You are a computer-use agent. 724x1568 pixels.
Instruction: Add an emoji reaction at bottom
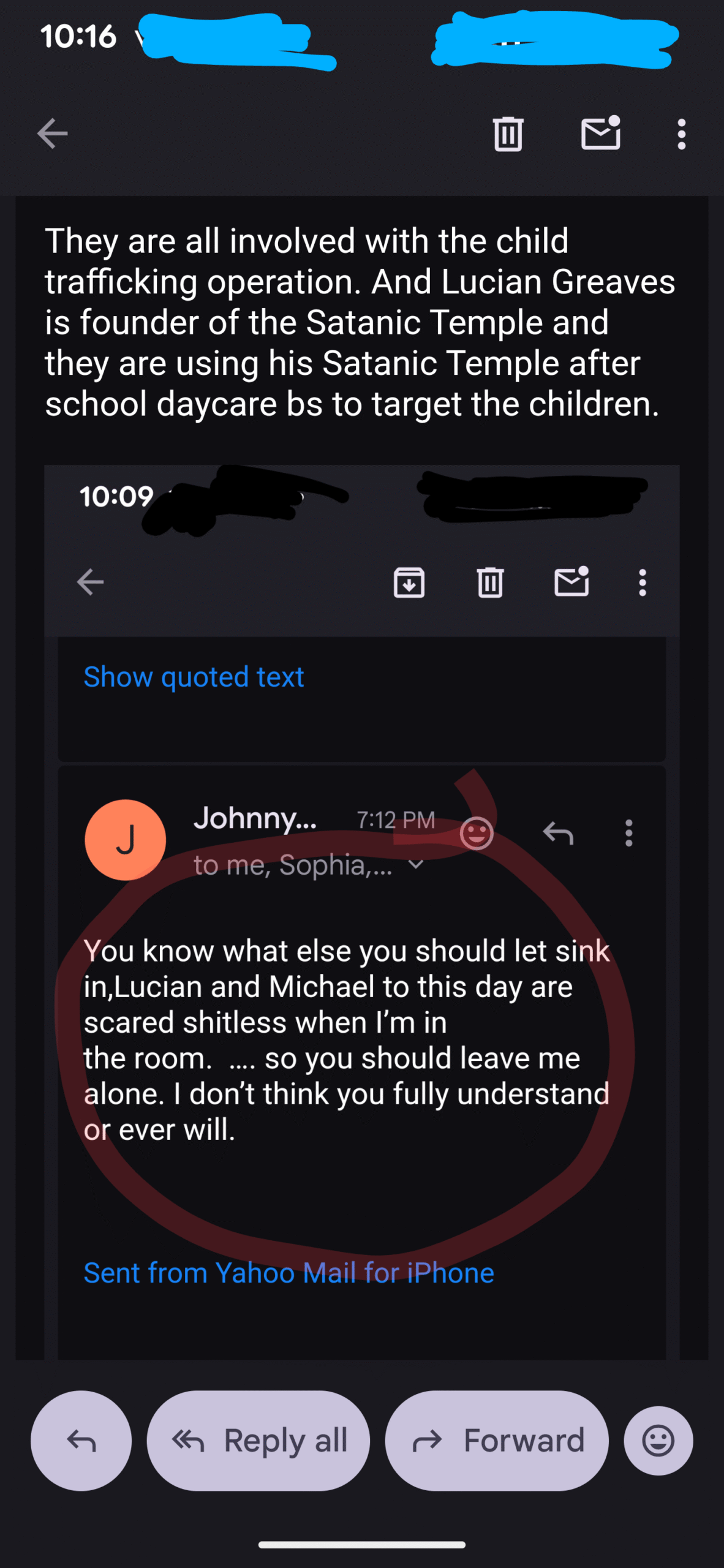tap(658, 1441)
